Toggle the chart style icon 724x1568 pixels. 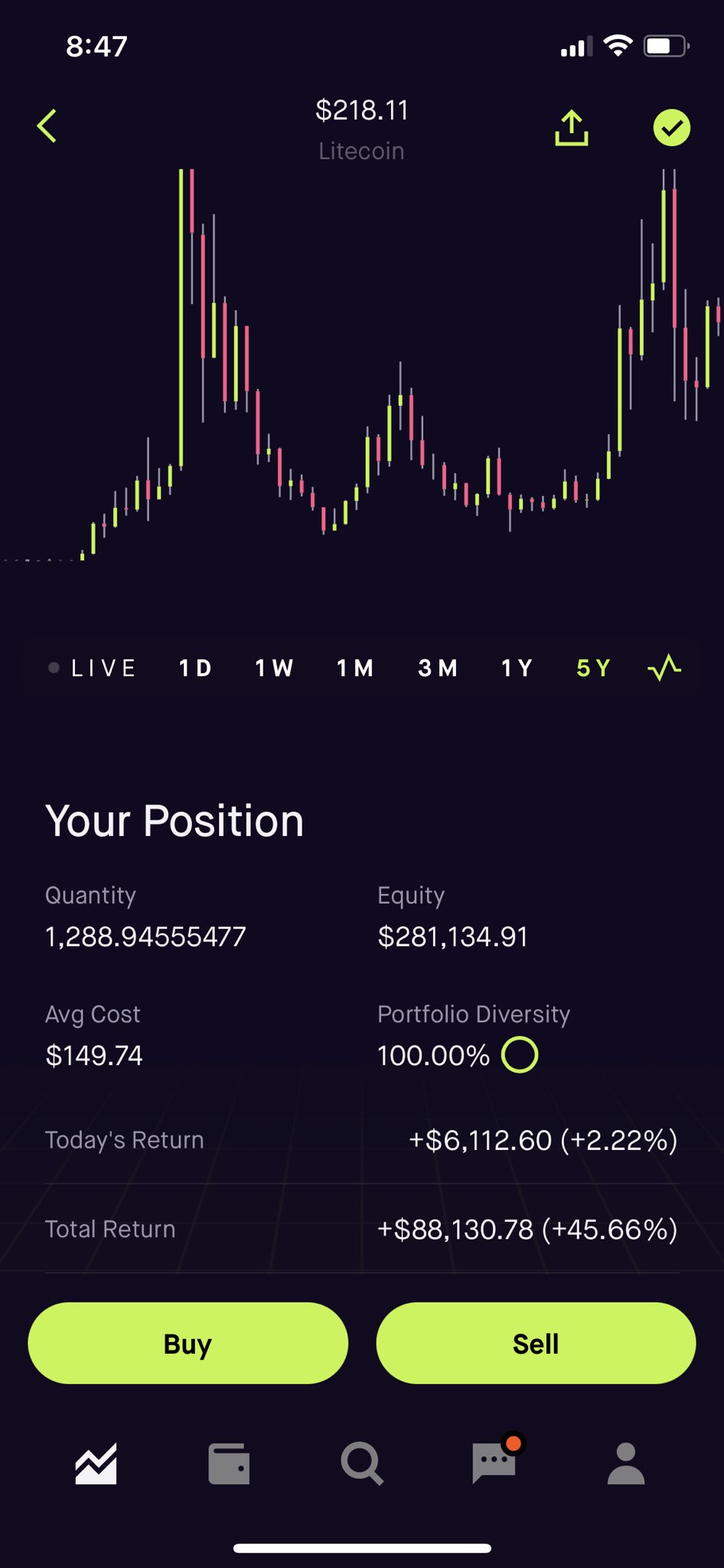[x=664, y=668]
